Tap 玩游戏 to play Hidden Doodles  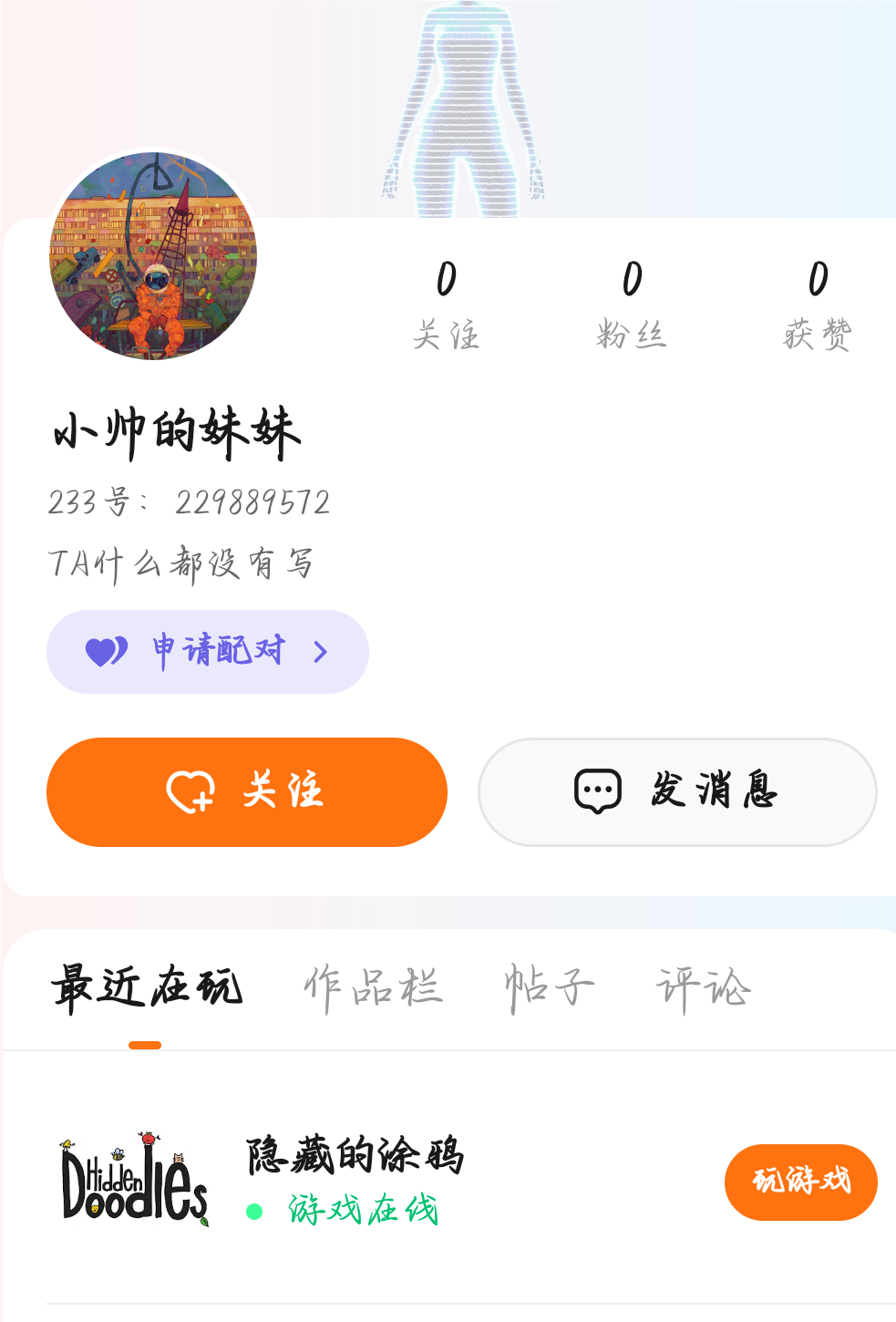[800, 1182]
